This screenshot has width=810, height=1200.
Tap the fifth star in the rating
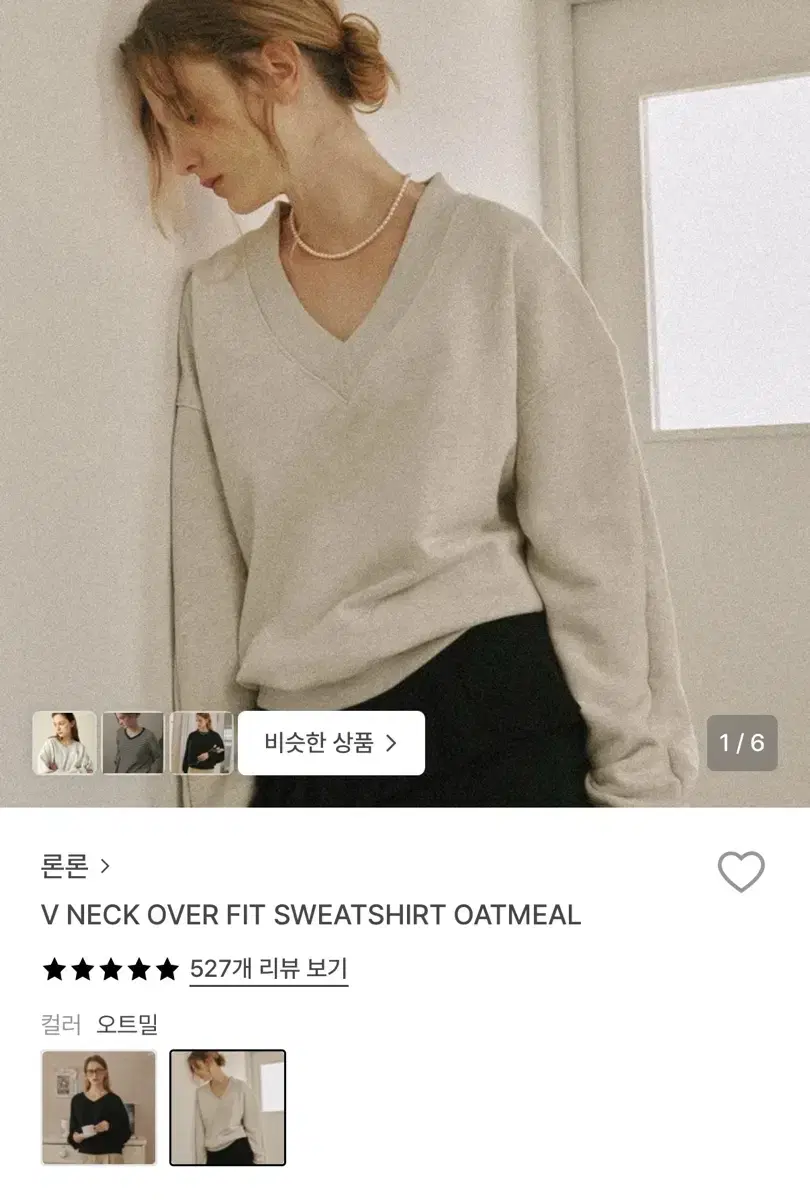tap(168, 969)
